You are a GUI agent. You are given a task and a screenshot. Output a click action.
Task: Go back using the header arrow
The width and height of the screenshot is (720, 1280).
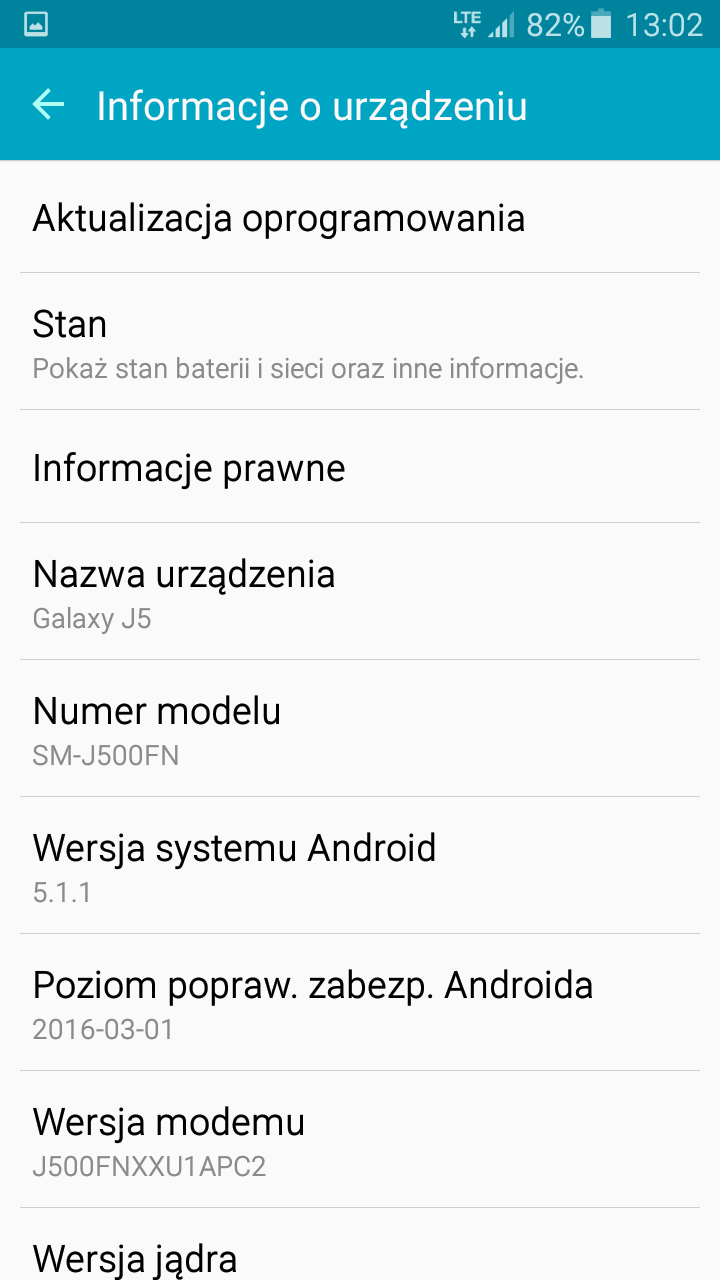click(x=48, y=104)
